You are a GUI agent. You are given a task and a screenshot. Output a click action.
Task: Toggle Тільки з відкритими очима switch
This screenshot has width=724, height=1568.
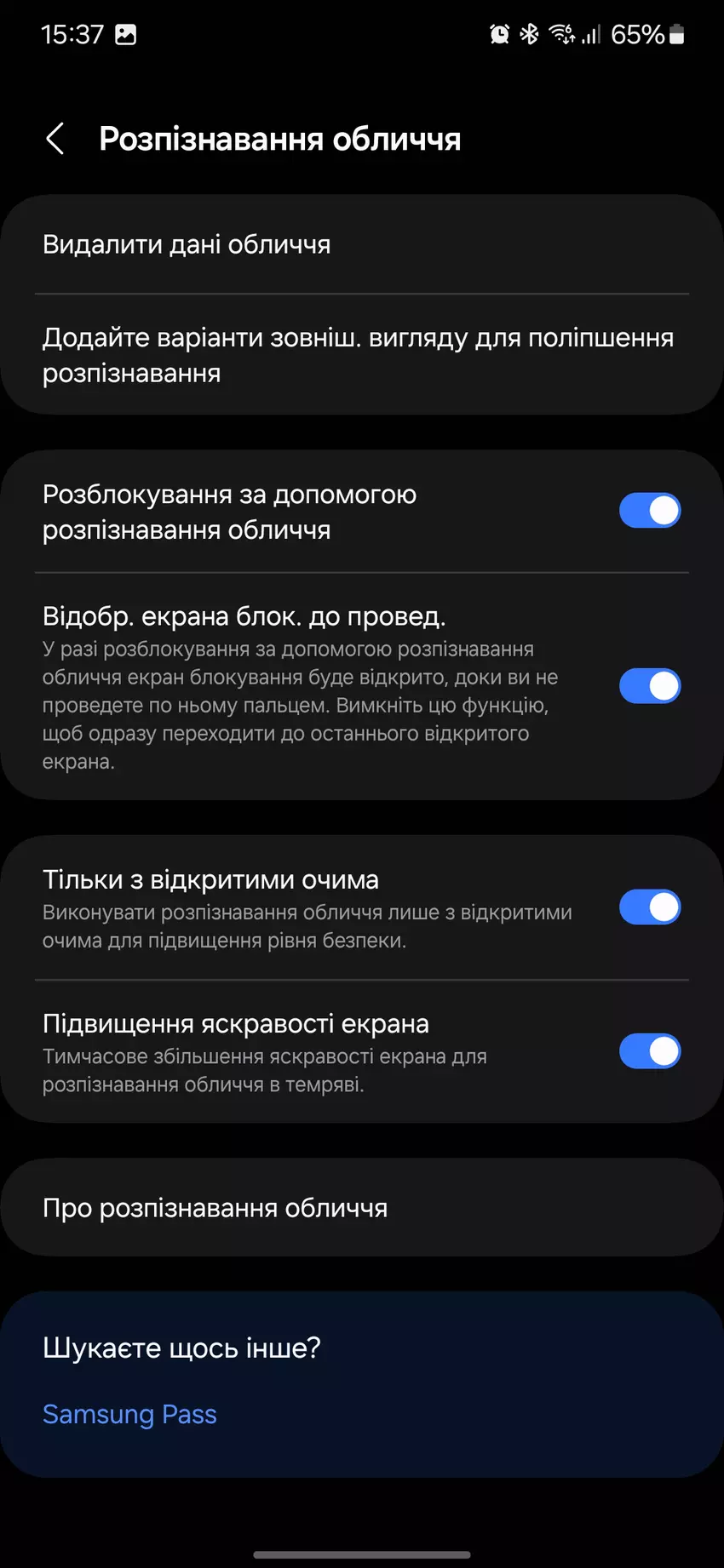tap(649, 907)
